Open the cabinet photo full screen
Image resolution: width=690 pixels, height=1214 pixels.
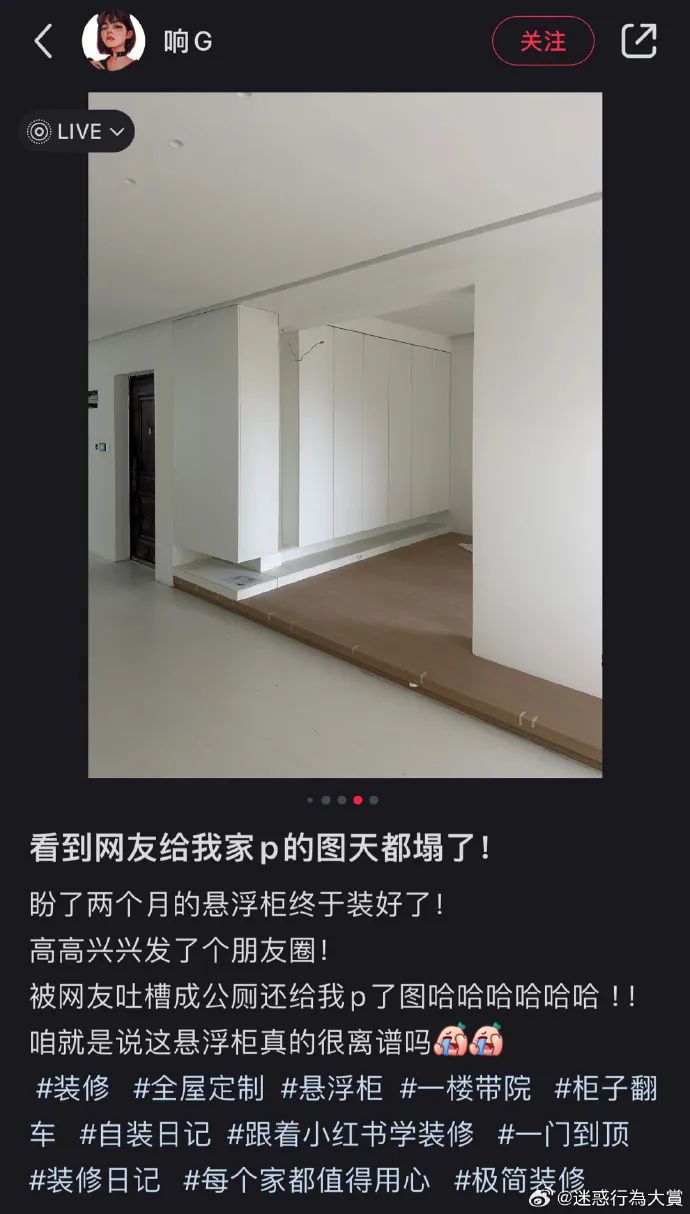[x=345, y=435]
